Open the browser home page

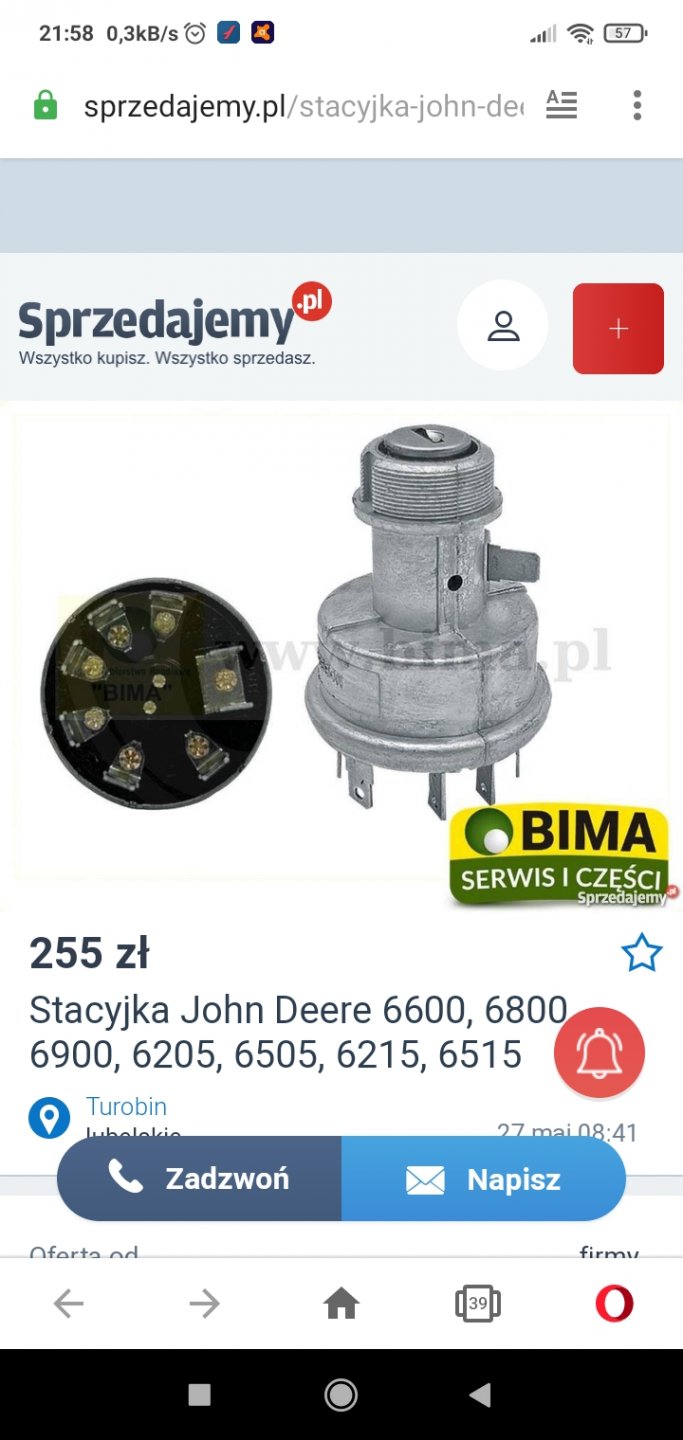(341, 1303)
